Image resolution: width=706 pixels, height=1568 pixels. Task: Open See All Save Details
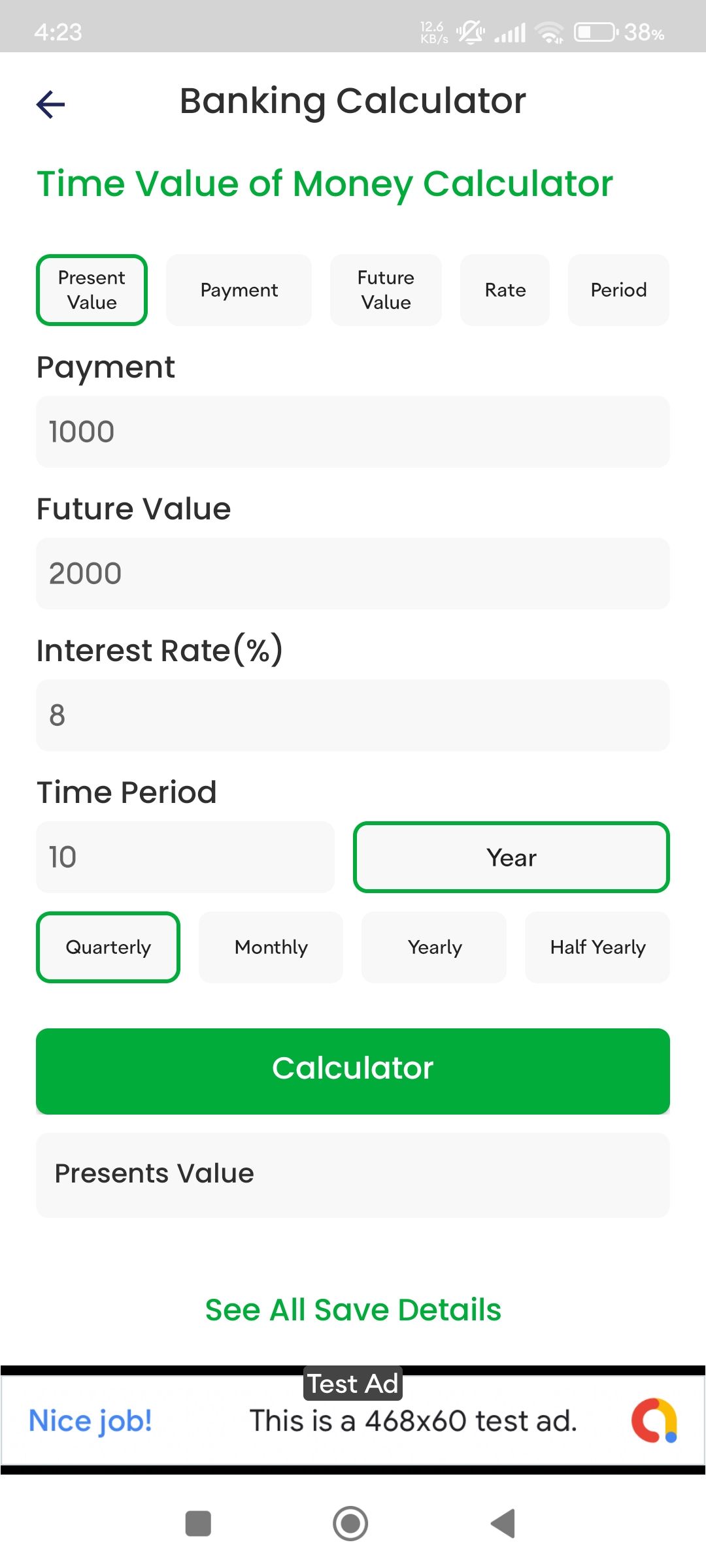[x=353, y=1310]
